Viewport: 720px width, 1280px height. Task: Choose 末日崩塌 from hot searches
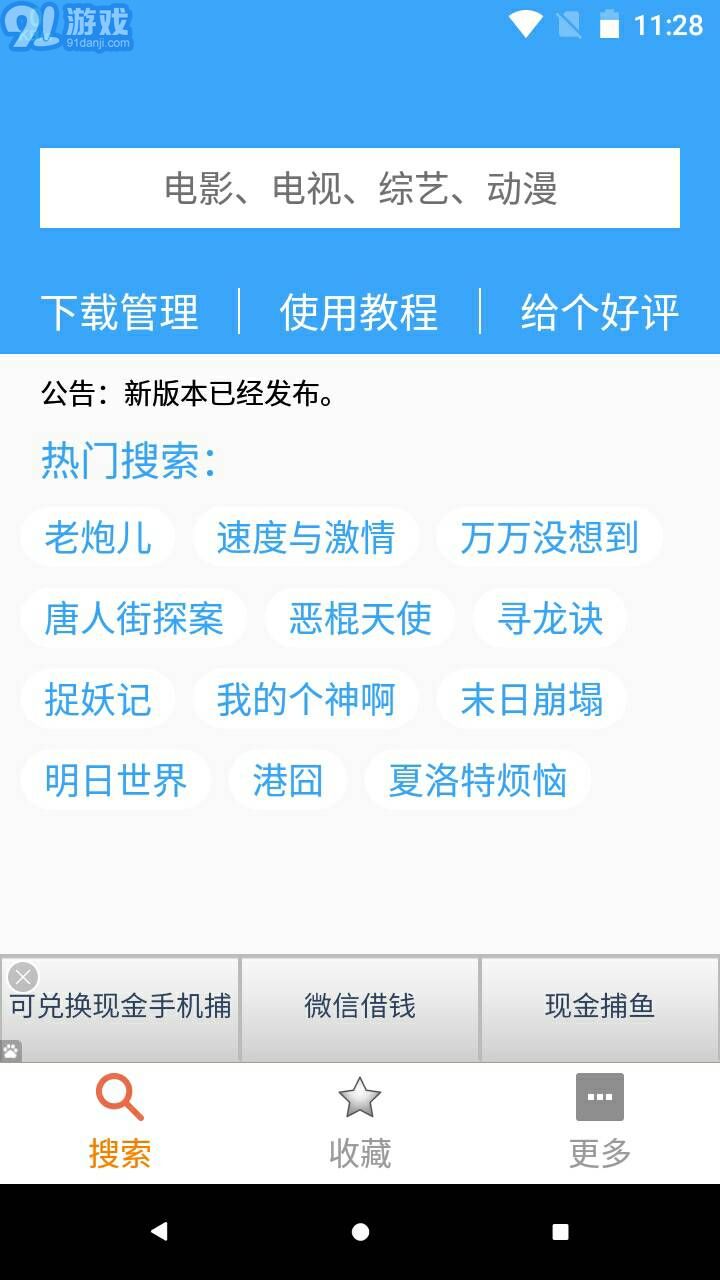[x=531, y=699]
